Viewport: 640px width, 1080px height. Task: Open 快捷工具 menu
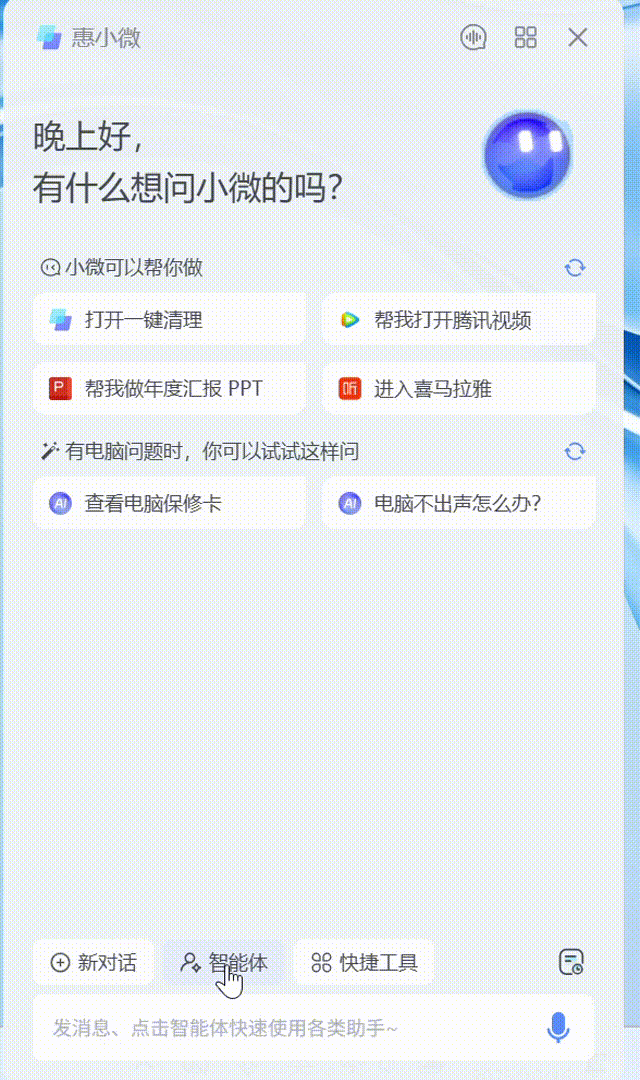click(x=364, y=963)
